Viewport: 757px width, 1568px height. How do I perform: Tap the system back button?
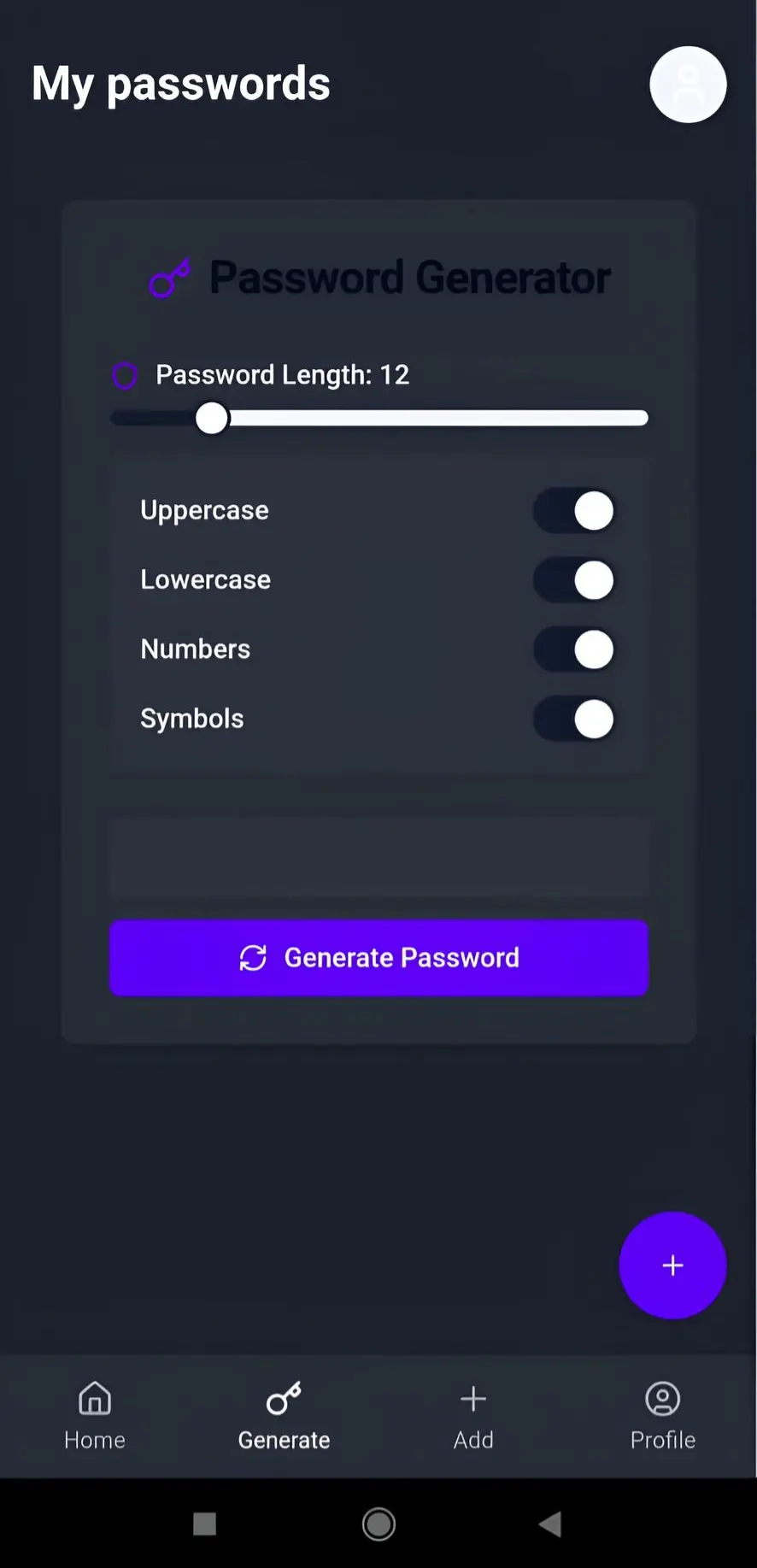tap(550, 1523)
